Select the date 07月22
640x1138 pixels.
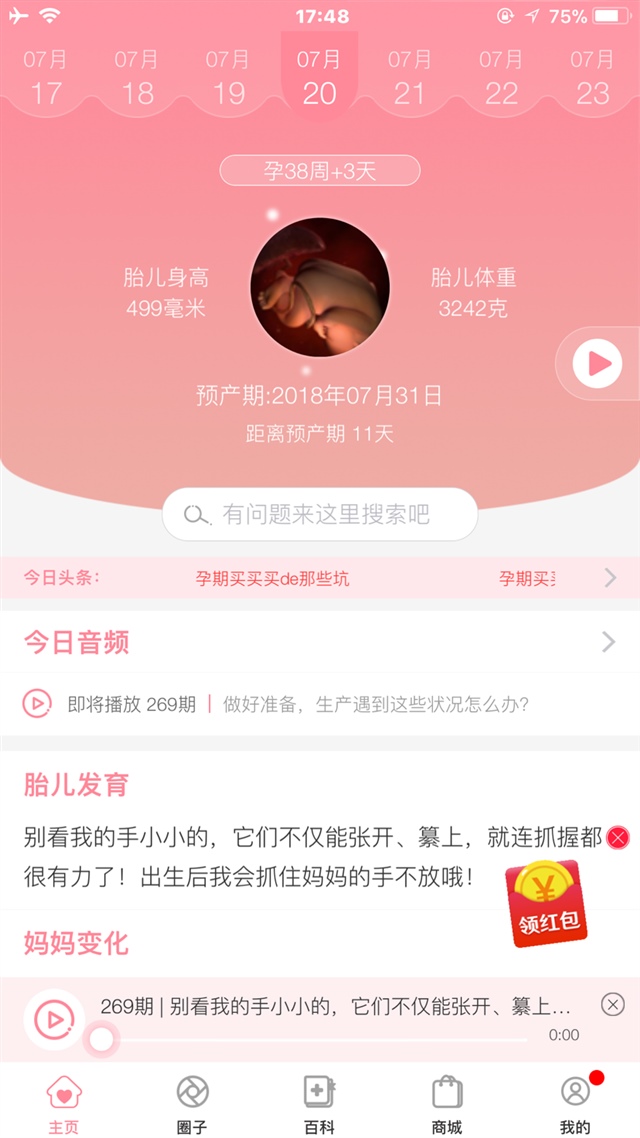click(x=501, y=79)
